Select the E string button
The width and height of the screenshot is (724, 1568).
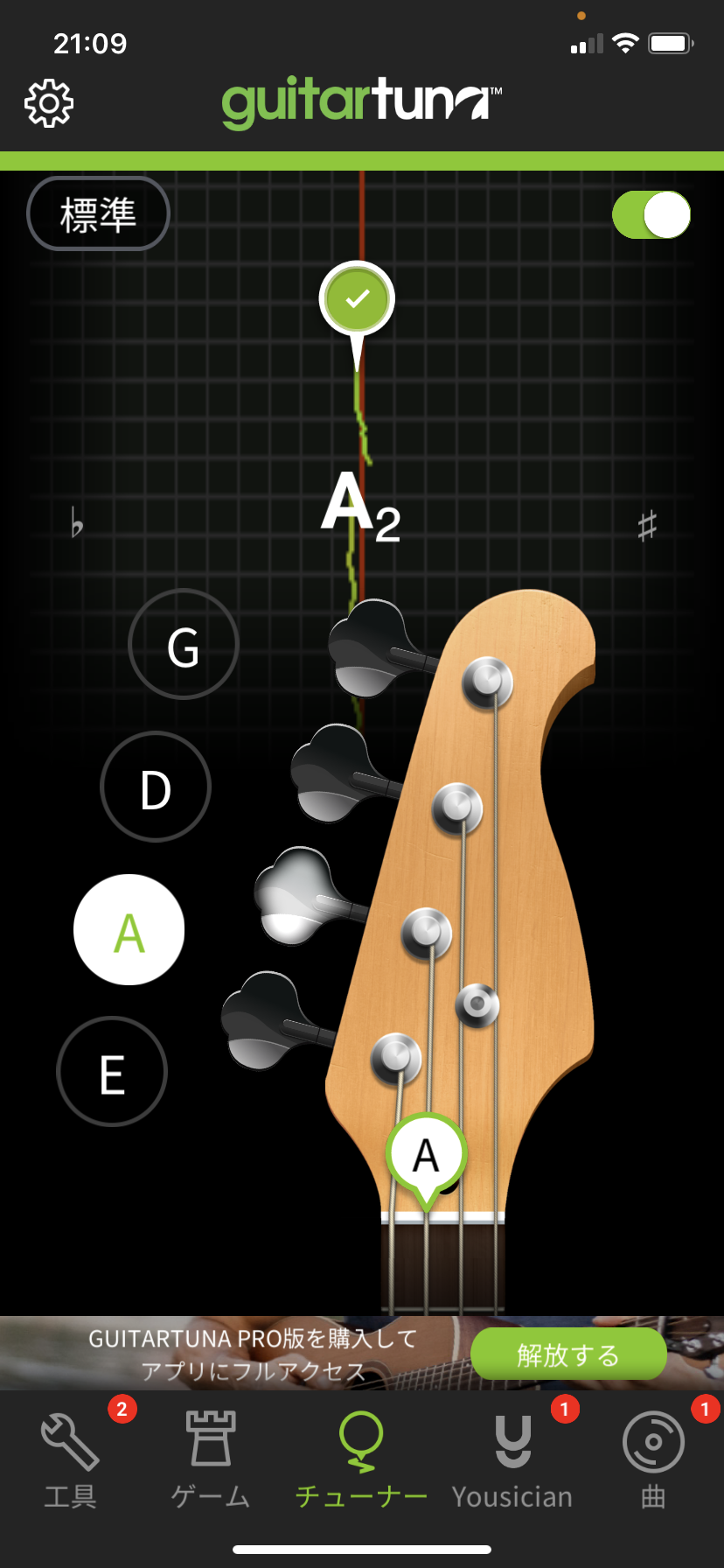112,1071
